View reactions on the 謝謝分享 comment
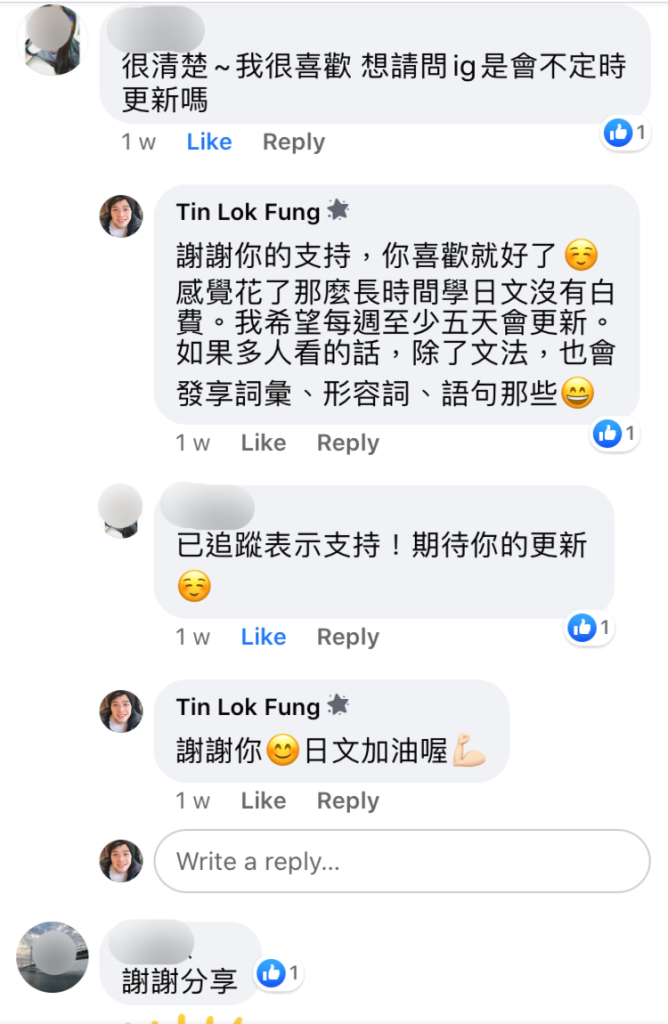 (279, 973)
